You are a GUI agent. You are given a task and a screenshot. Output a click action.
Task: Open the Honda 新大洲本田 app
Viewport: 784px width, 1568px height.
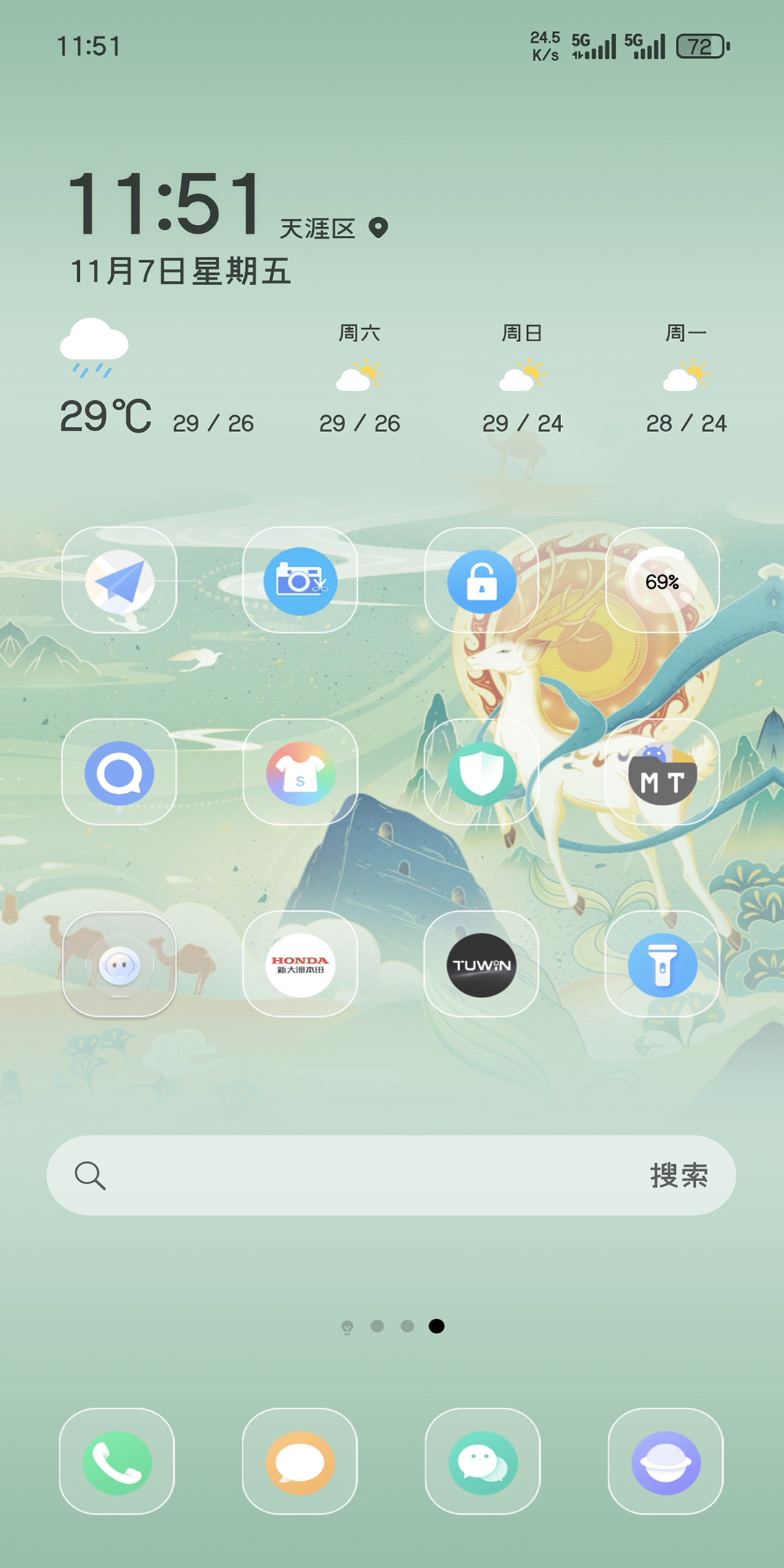pyautogui.click(x=300, y=965)
